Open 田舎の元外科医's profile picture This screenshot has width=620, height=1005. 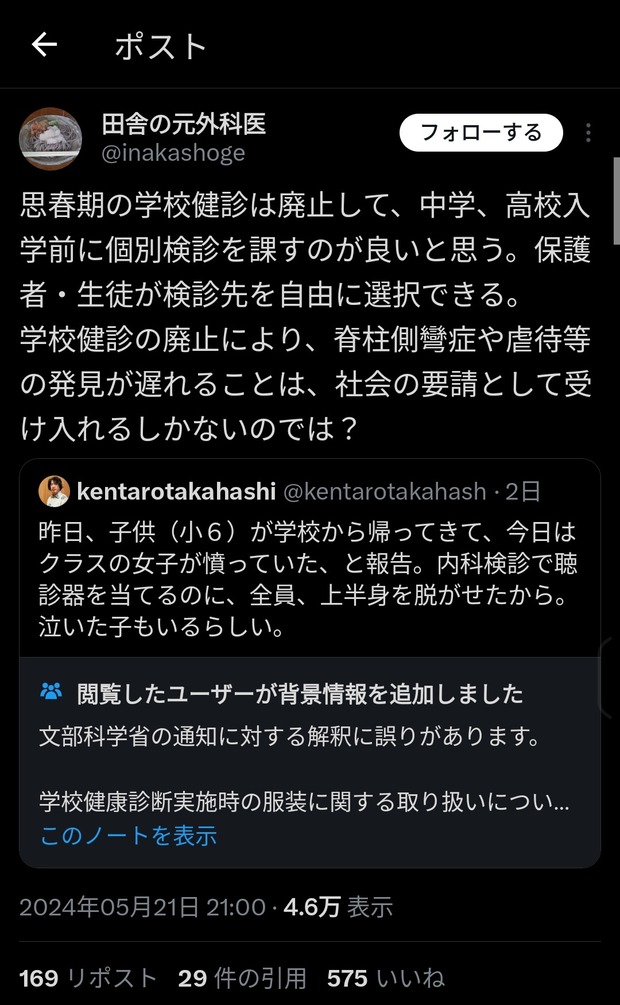pyautogui.click(x=50, y=139)
